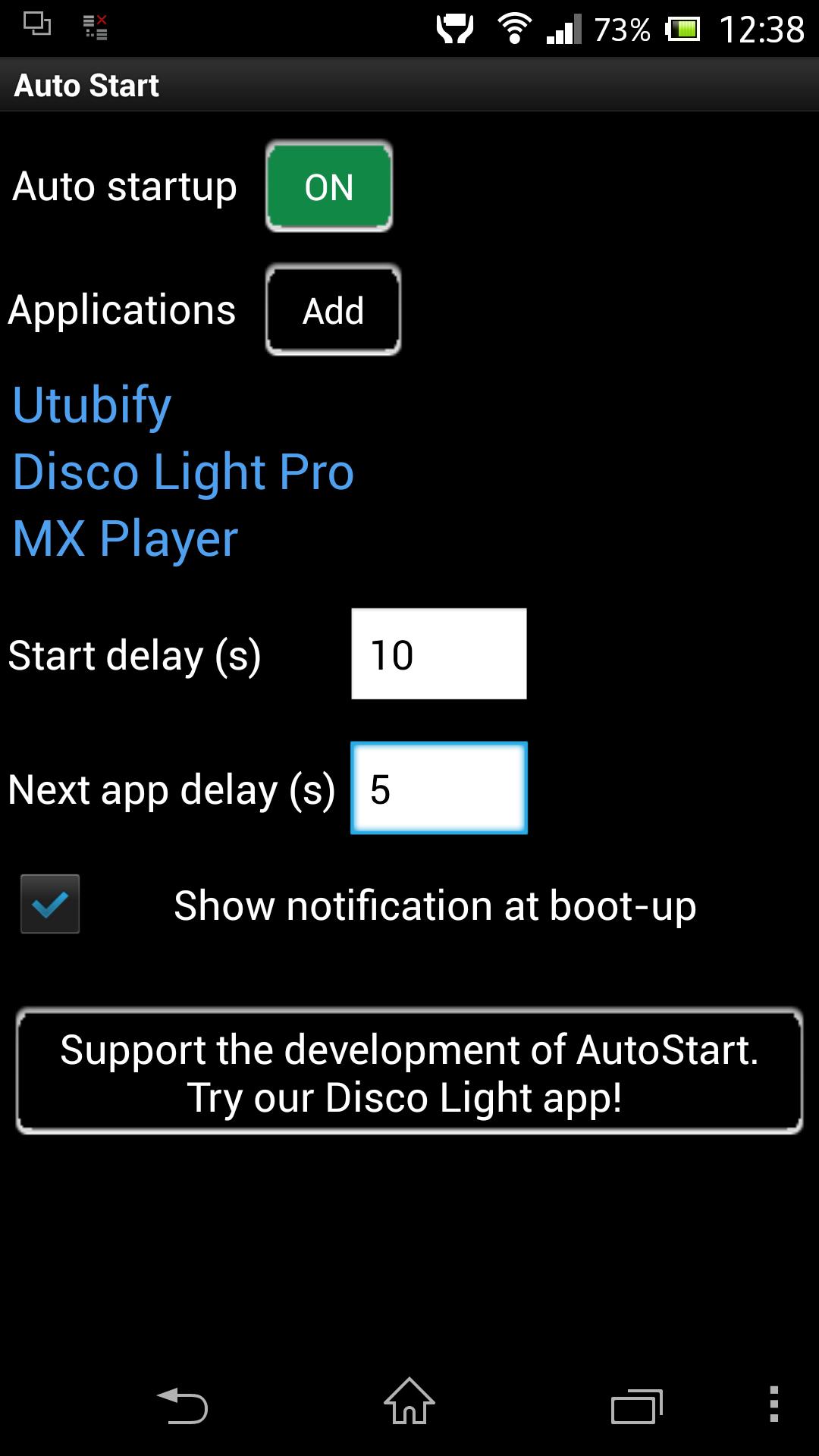Tap the Auto Start title bar

[86, 84]
